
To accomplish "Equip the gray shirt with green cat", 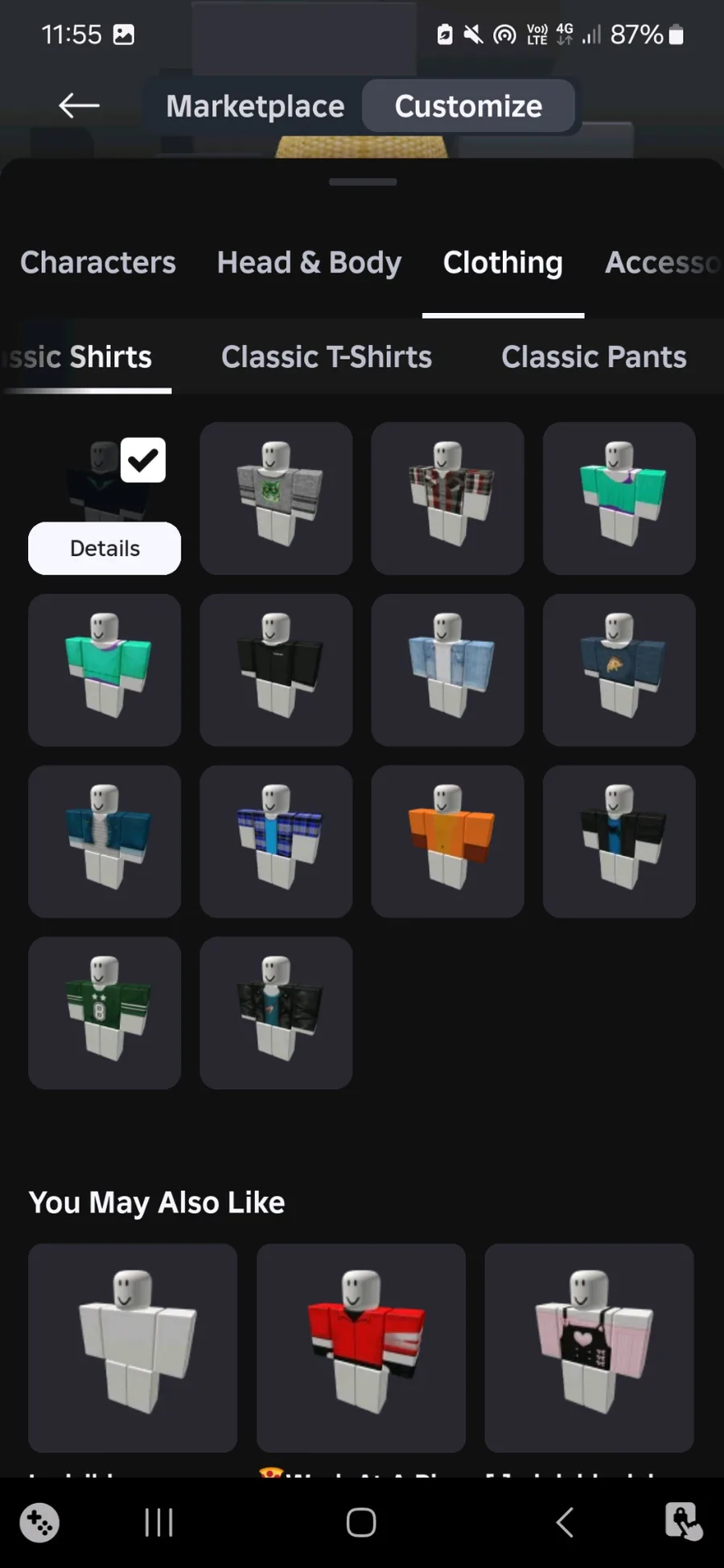I will click(x=276, y=498).
